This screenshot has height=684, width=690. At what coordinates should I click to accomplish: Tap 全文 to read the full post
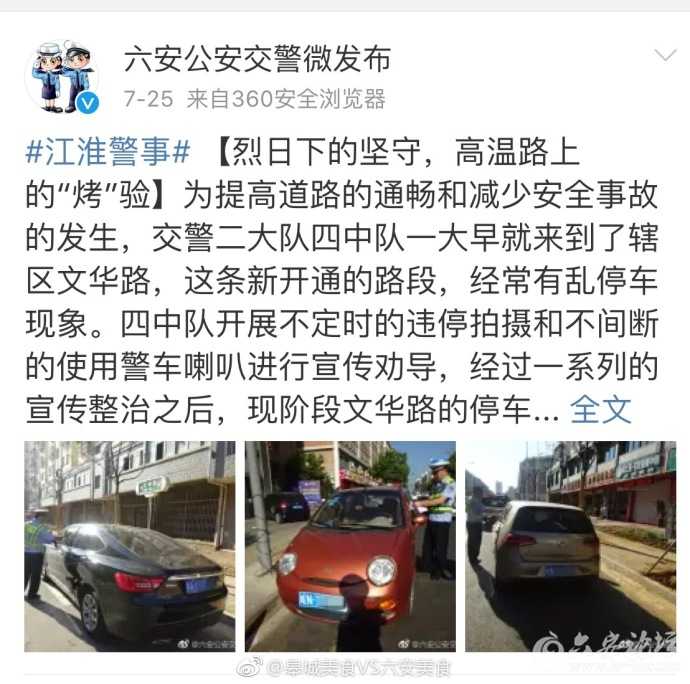coord(600,409)
